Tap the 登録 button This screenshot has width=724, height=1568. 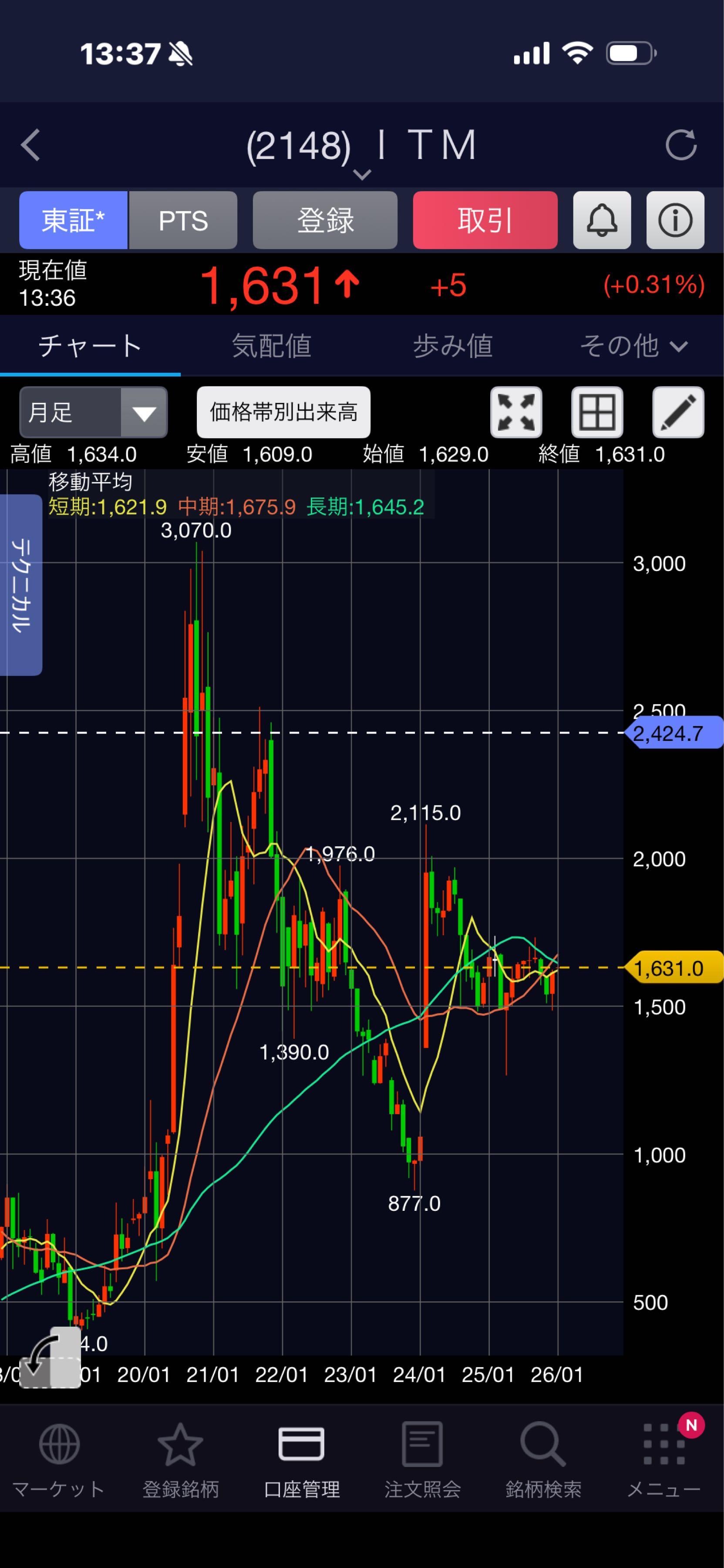coord(325,220)
